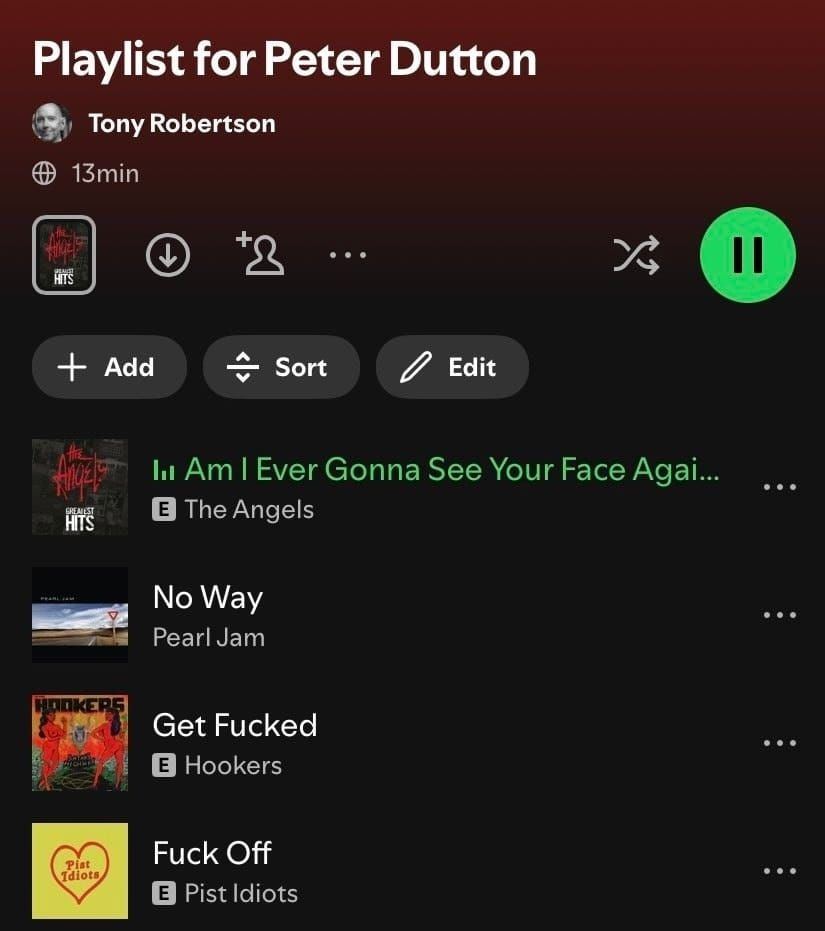Viewport: 825px width, 931px height.
Task: Open more options for No Way
Action: tap(779, 615)
